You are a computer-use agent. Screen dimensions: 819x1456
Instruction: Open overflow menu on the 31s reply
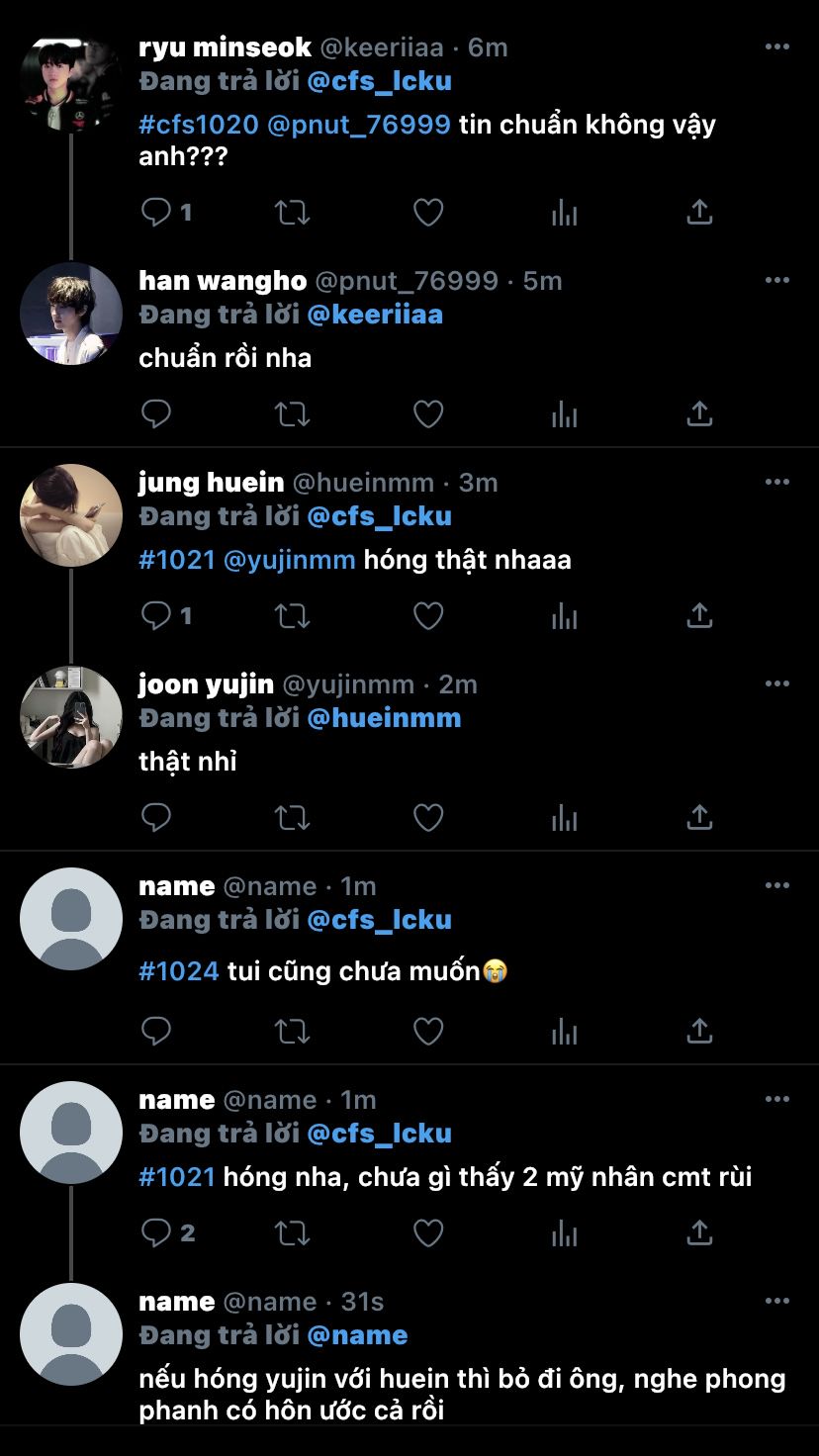[x=777, y=1302]
